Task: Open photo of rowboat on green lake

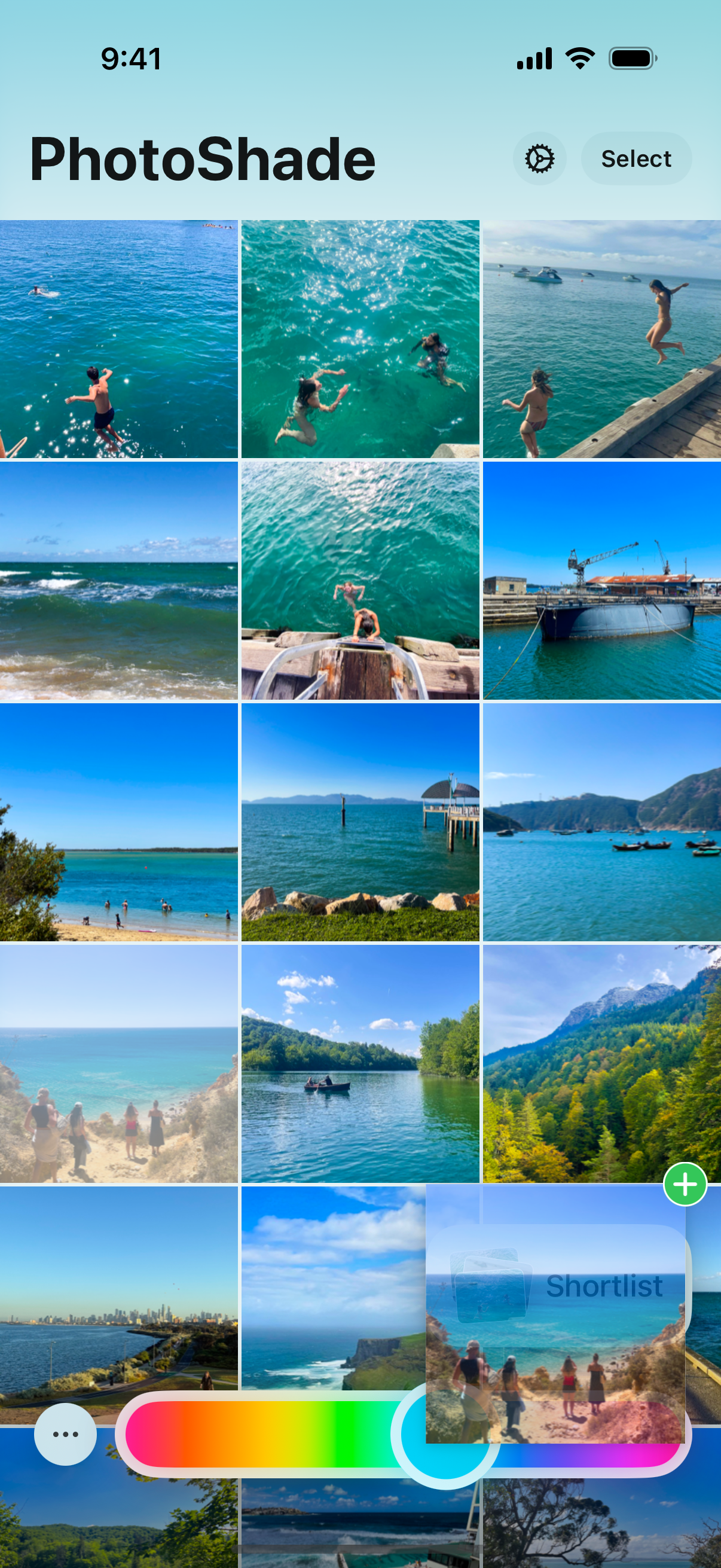Action: pyautogui.click(x=360, y=1063)
